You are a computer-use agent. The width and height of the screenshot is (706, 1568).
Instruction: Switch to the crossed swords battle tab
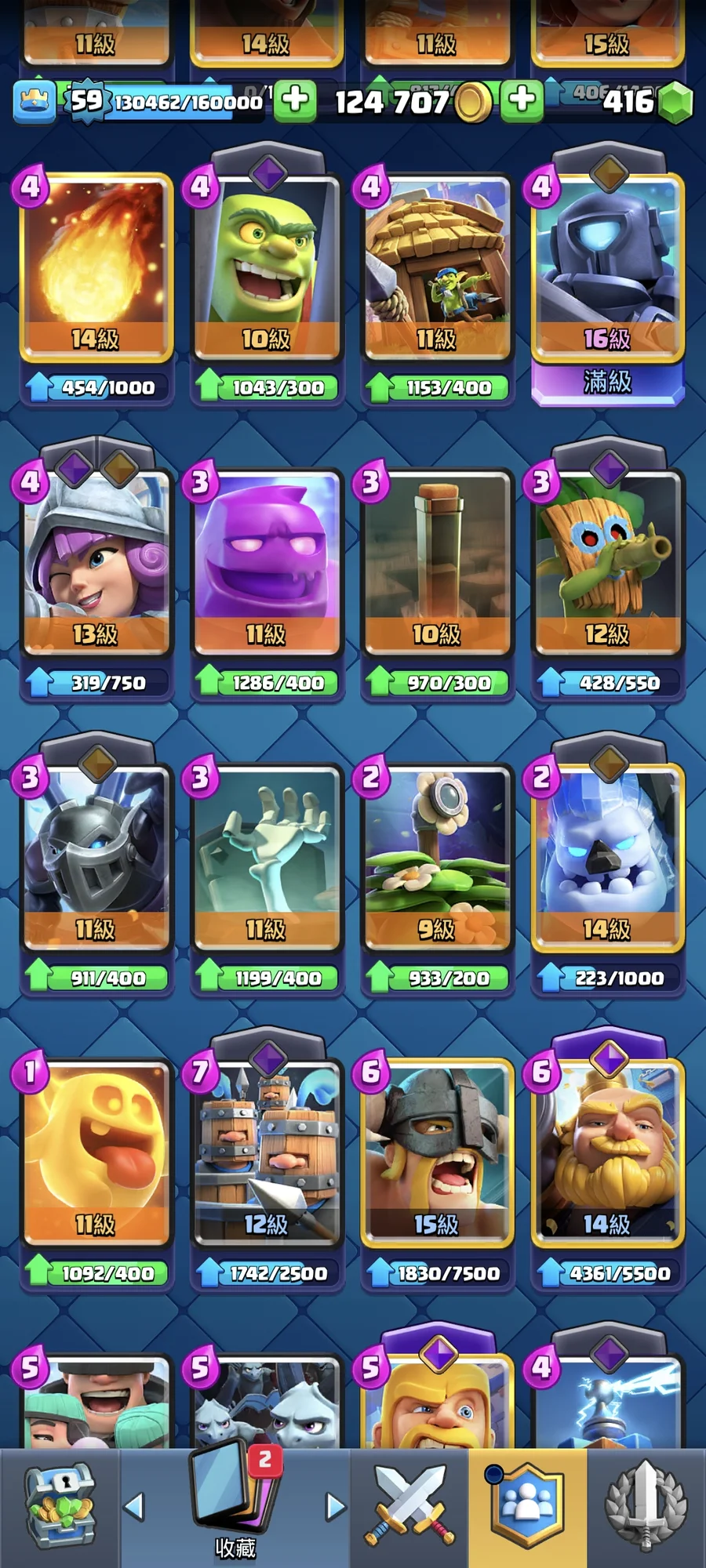click(x=409, y=1507)
